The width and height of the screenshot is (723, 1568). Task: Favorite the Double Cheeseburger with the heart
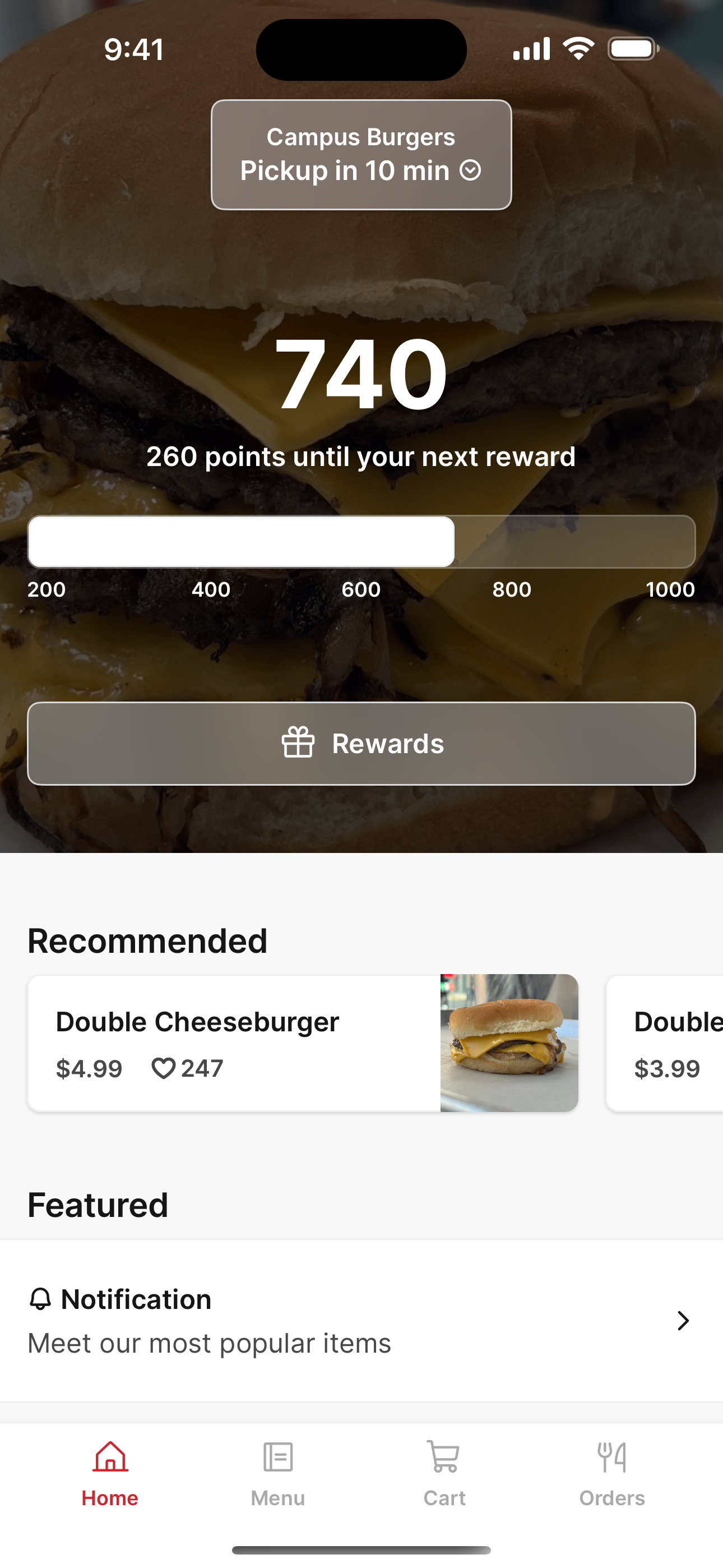point(163,1068)
